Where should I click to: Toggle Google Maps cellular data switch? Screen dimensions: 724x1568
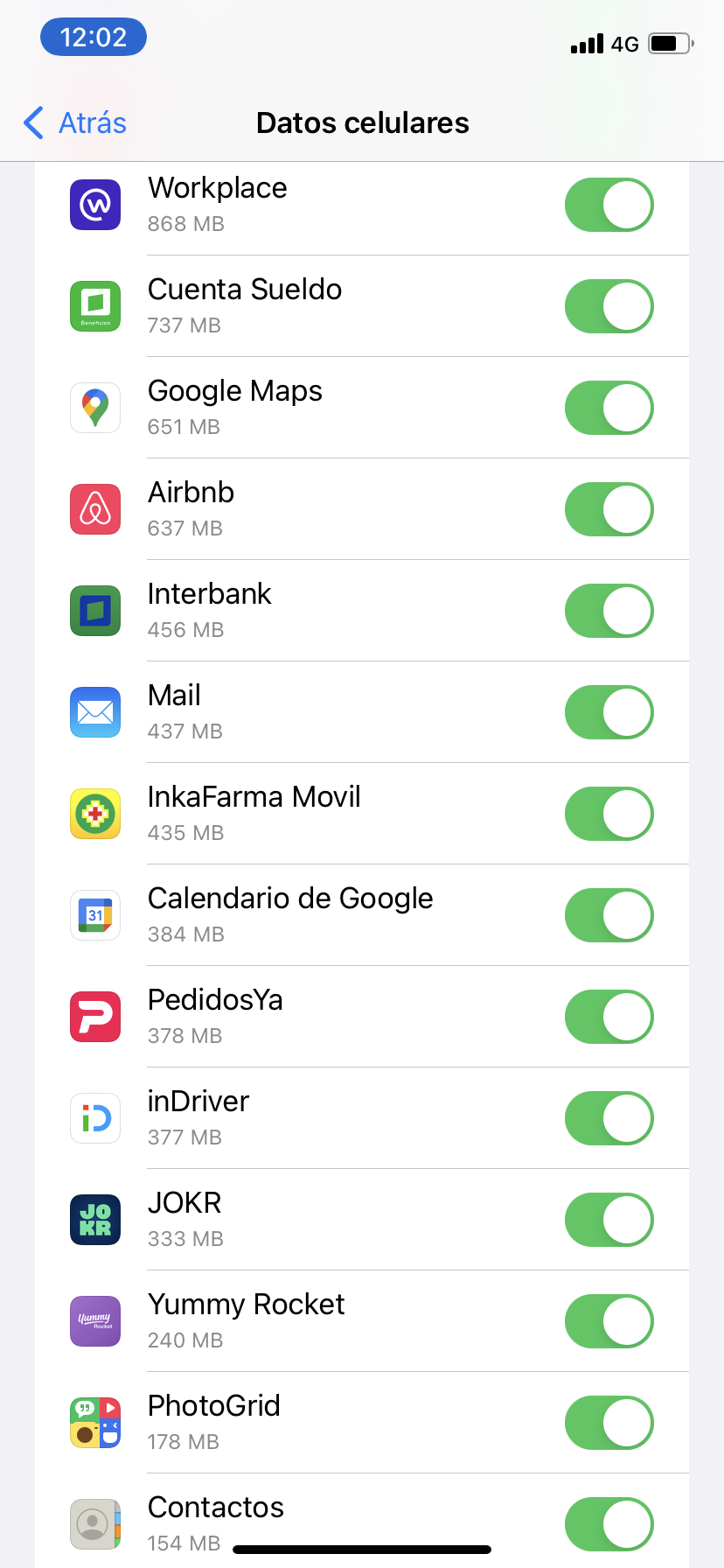click(x=609, y=408)
